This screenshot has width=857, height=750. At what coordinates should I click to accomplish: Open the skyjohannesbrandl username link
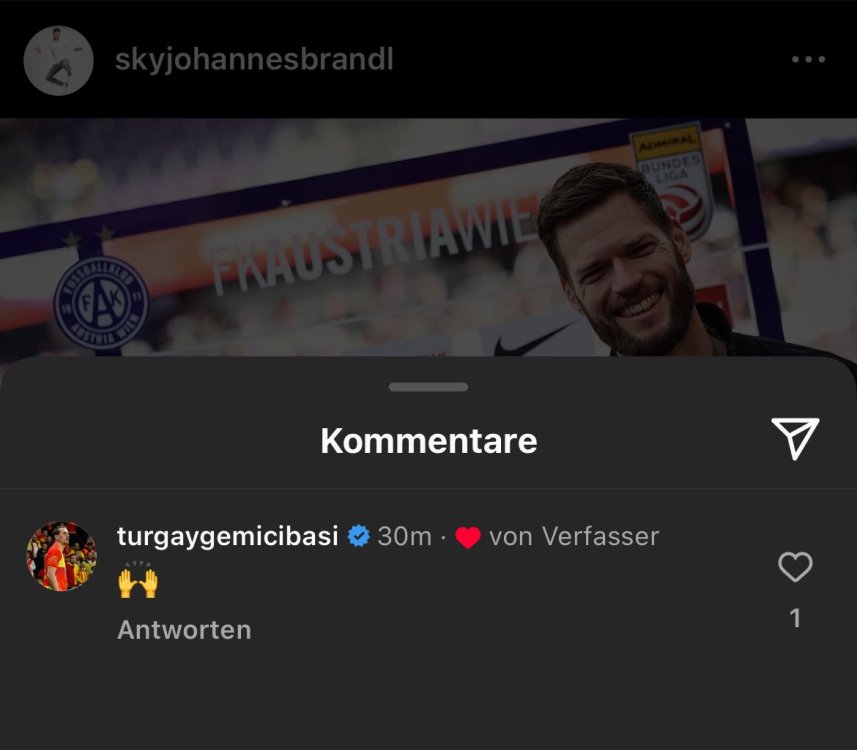254,60
